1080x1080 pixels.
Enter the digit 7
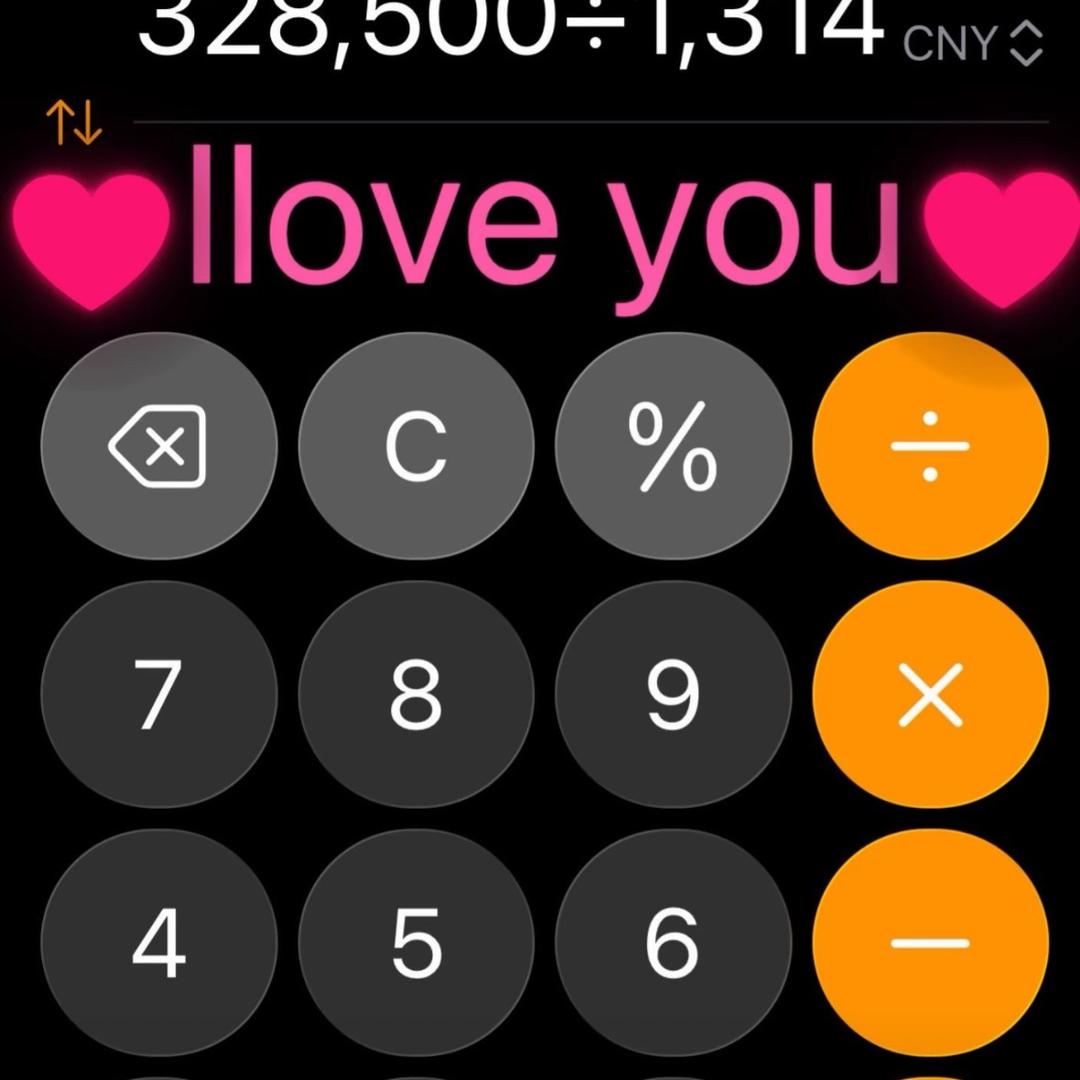pos(158,694)
